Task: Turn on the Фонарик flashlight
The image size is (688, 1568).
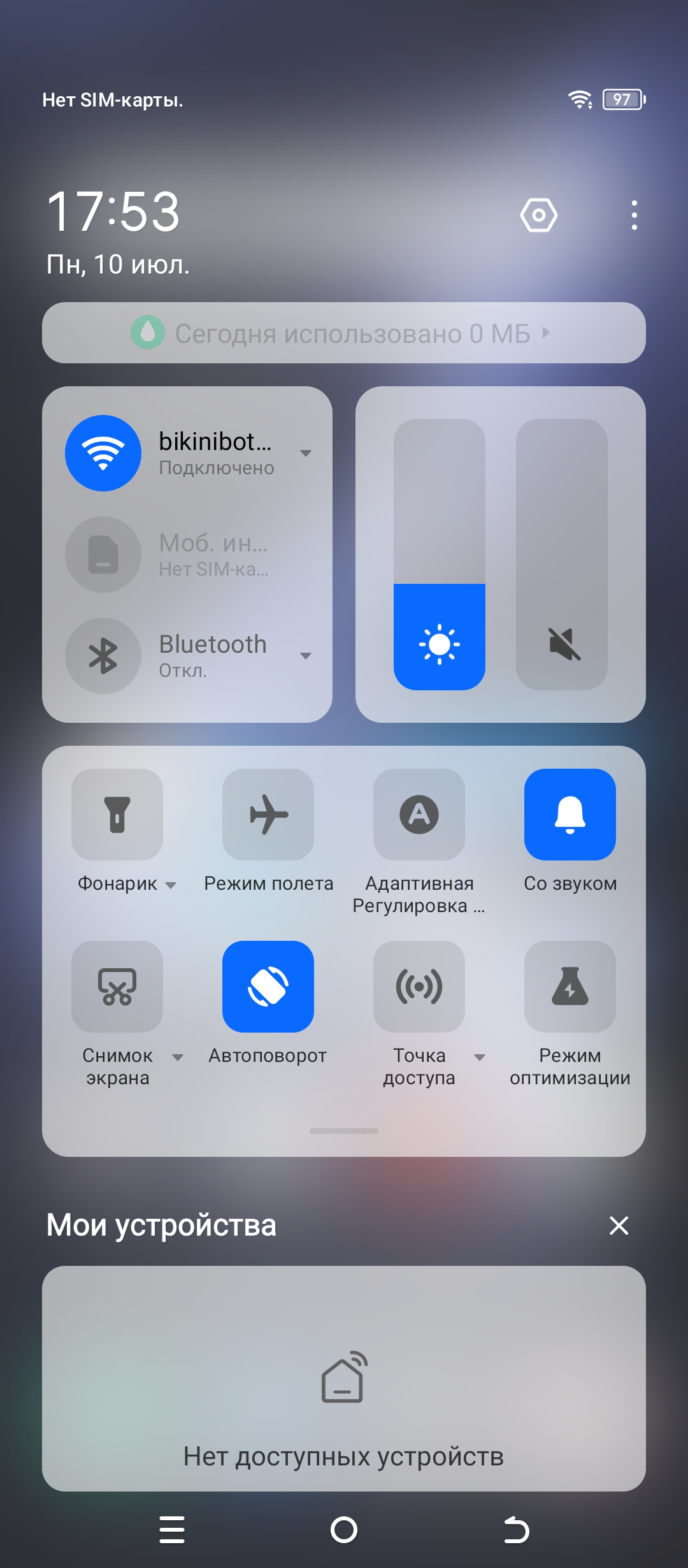Action: pyautogui.click(x=117, y=815)
